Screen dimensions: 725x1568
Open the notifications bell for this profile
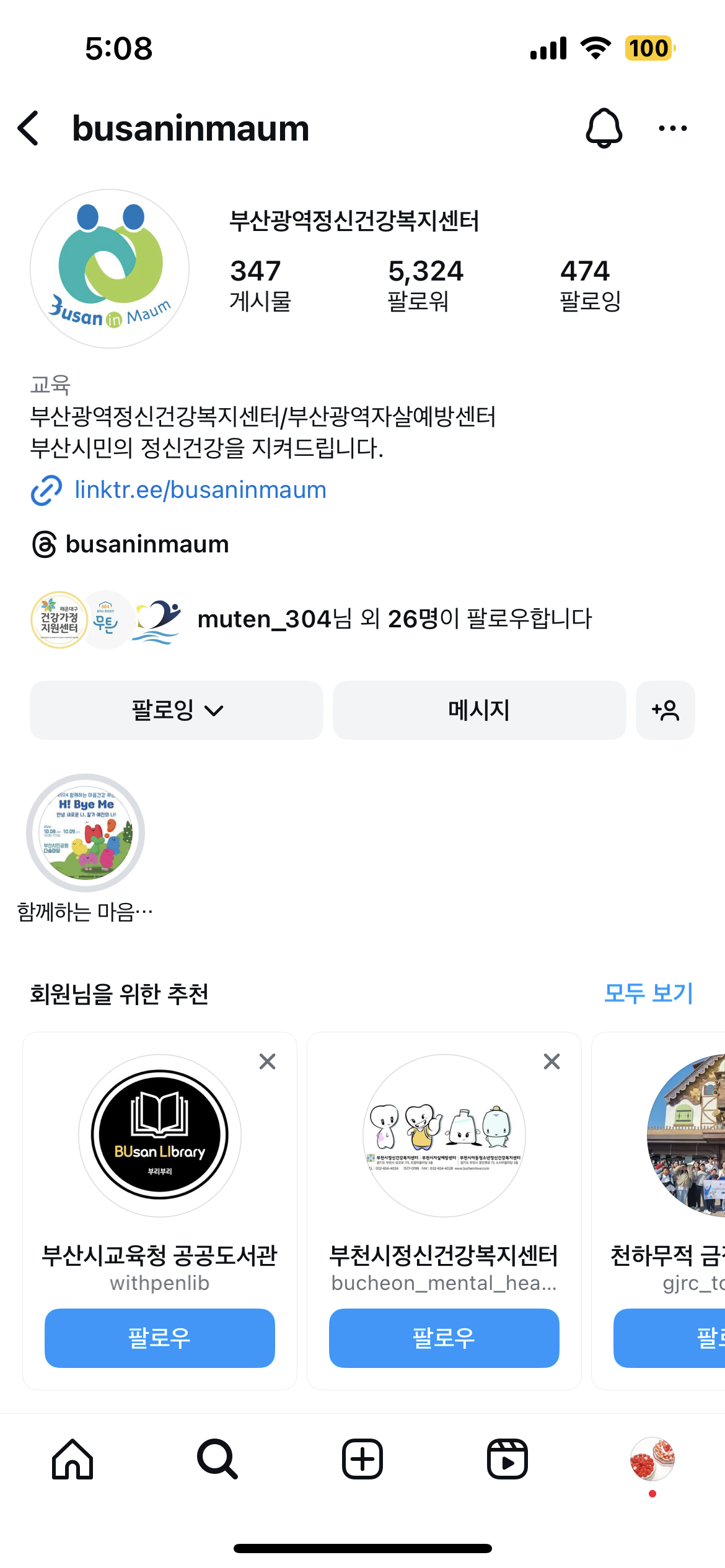604,128
